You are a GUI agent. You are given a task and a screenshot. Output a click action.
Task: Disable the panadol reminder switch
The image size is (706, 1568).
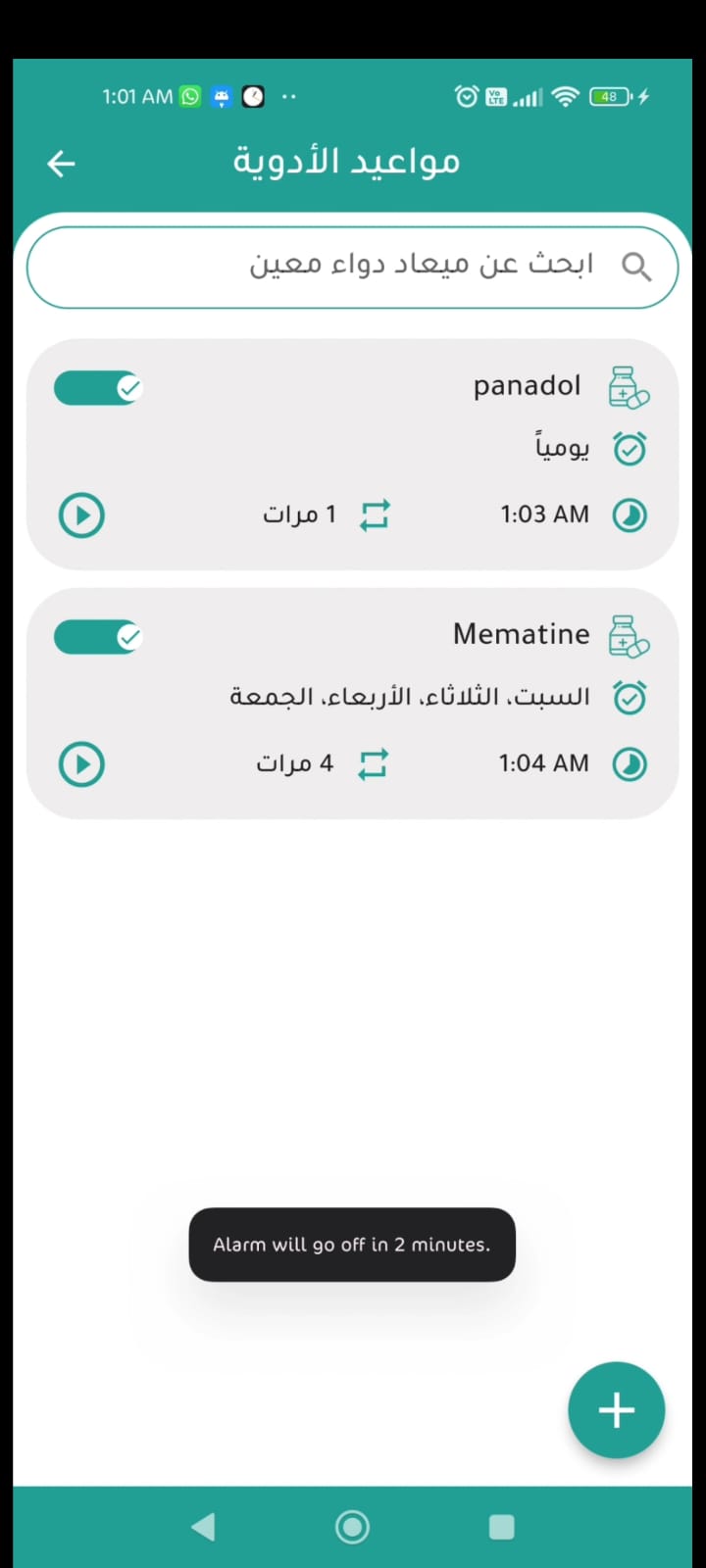97,387
